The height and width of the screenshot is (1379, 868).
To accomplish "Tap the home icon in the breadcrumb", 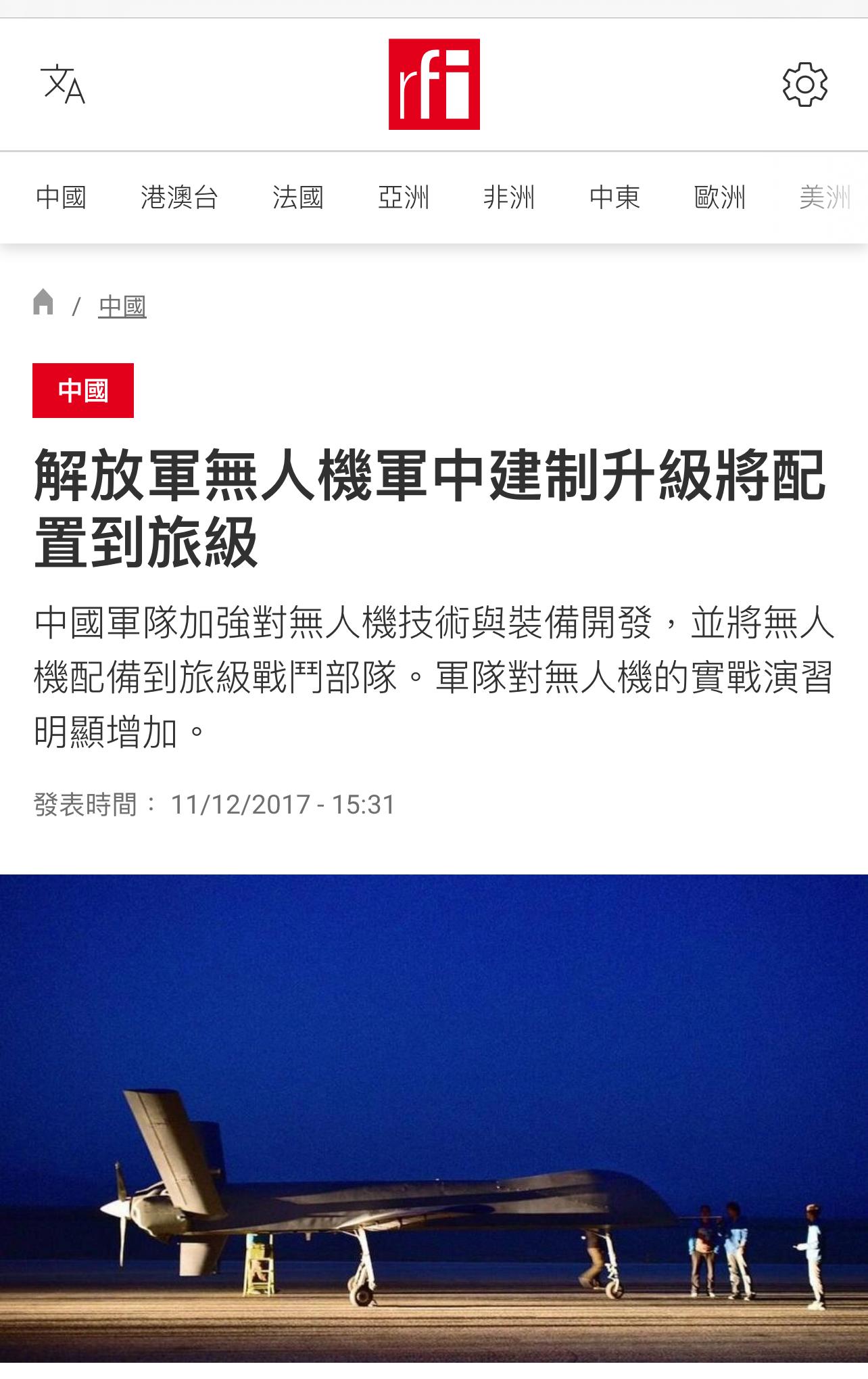I will 43,302.
